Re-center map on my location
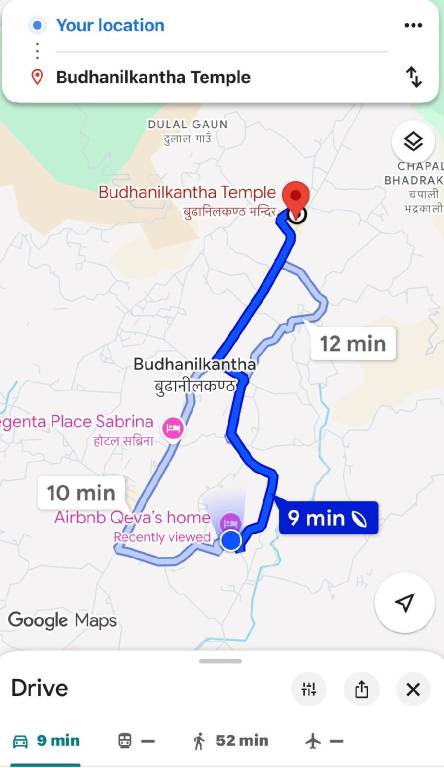This screenshot has height=768, width=444. tap(404, 603)
